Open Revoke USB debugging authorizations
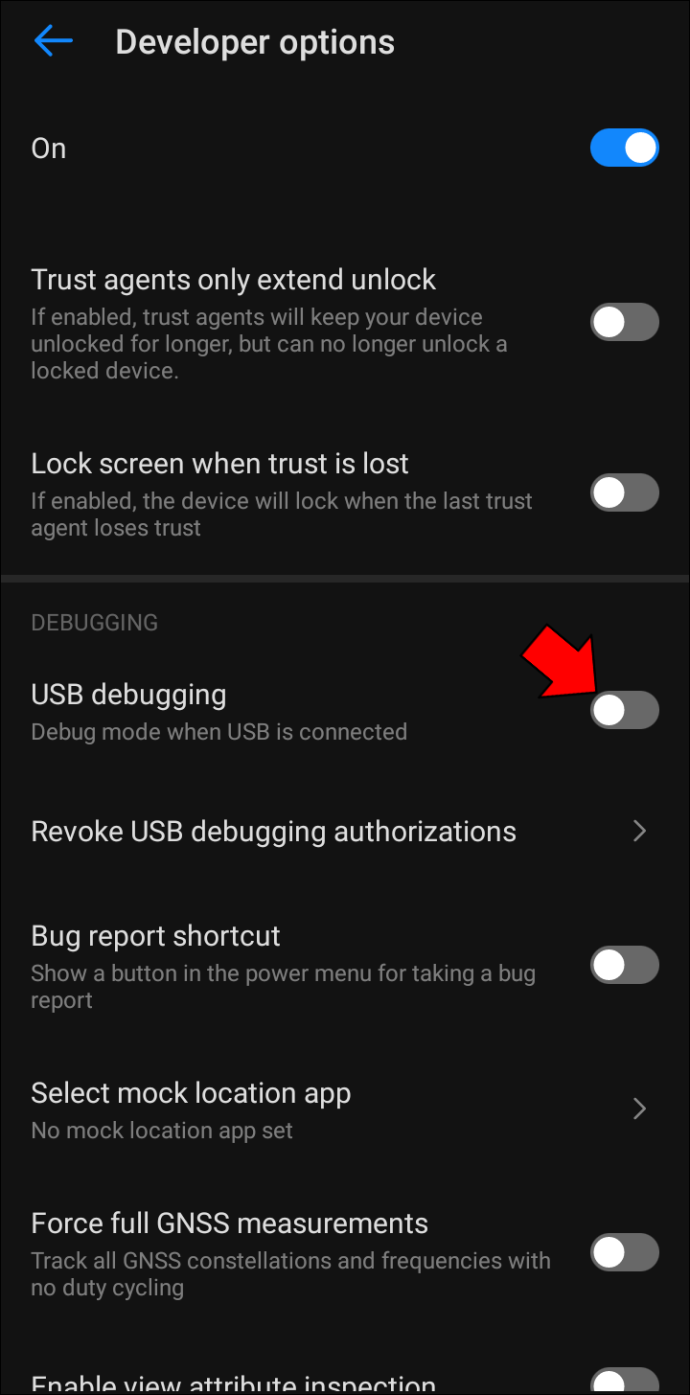 click(345, 832)
